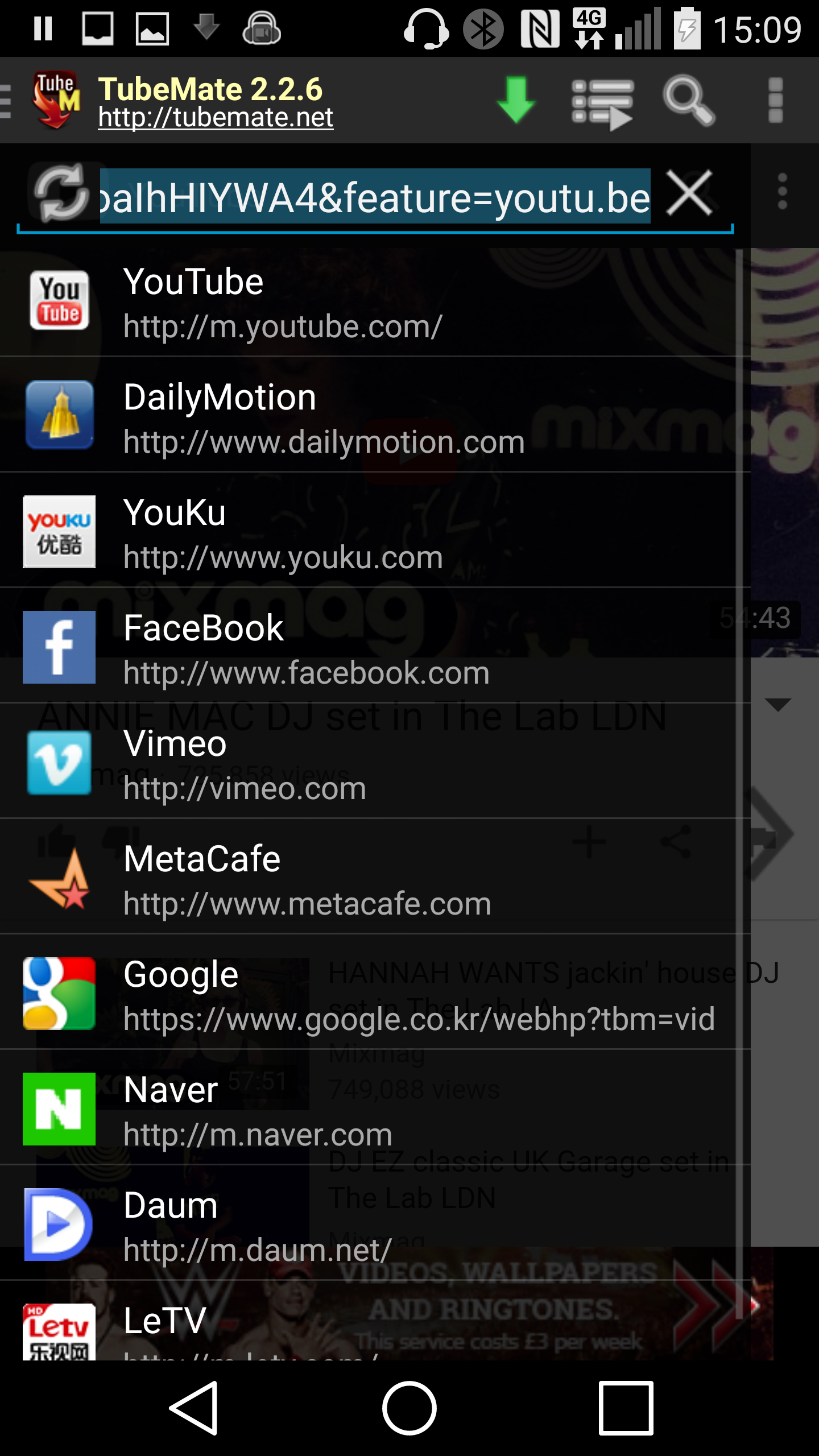Tap the system back button
The image size is (819, 1456).
194,1408
